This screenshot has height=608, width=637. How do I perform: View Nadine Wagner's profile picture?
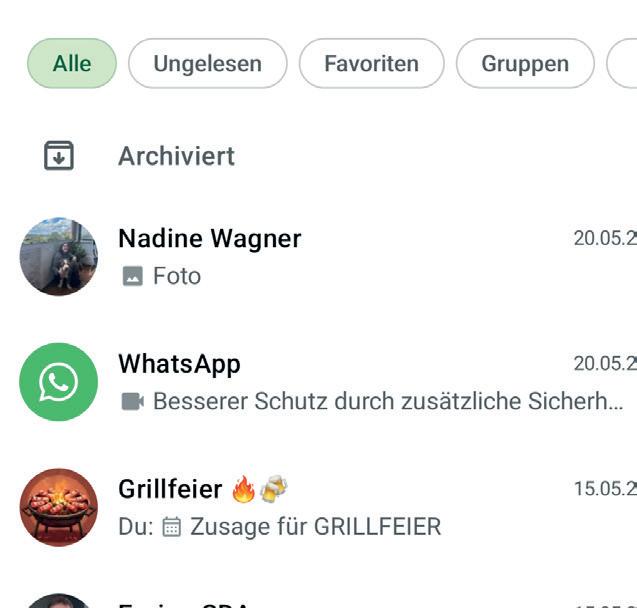(59, 257)
